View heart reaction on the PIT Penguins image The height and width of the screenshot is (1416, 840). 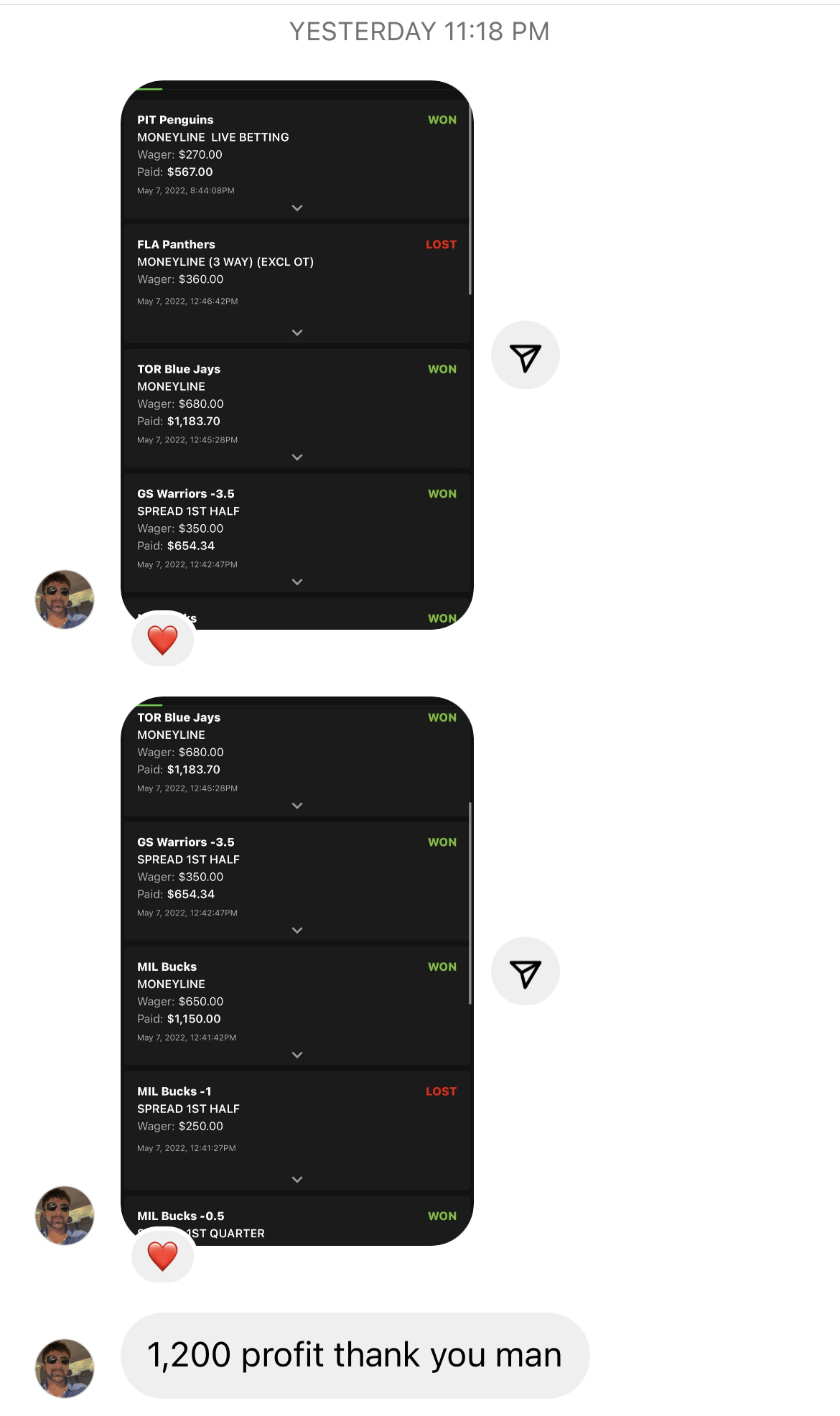coord(163,639)
